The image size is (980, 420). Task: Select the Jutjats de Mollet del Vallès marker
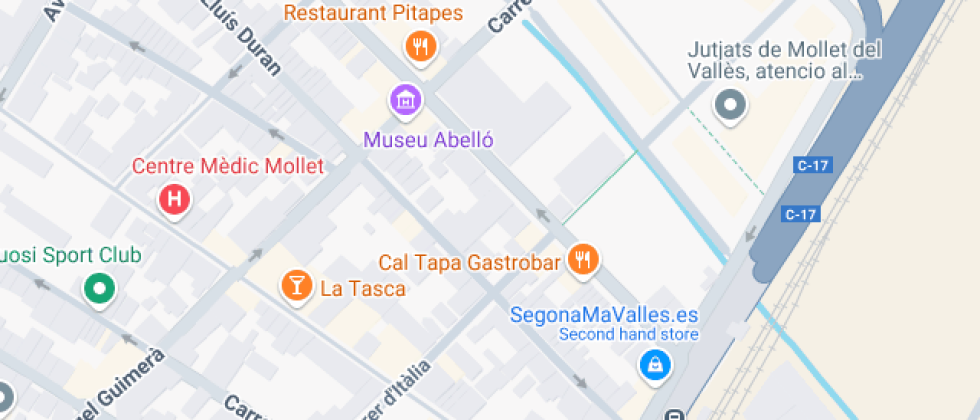pos(729,104)
